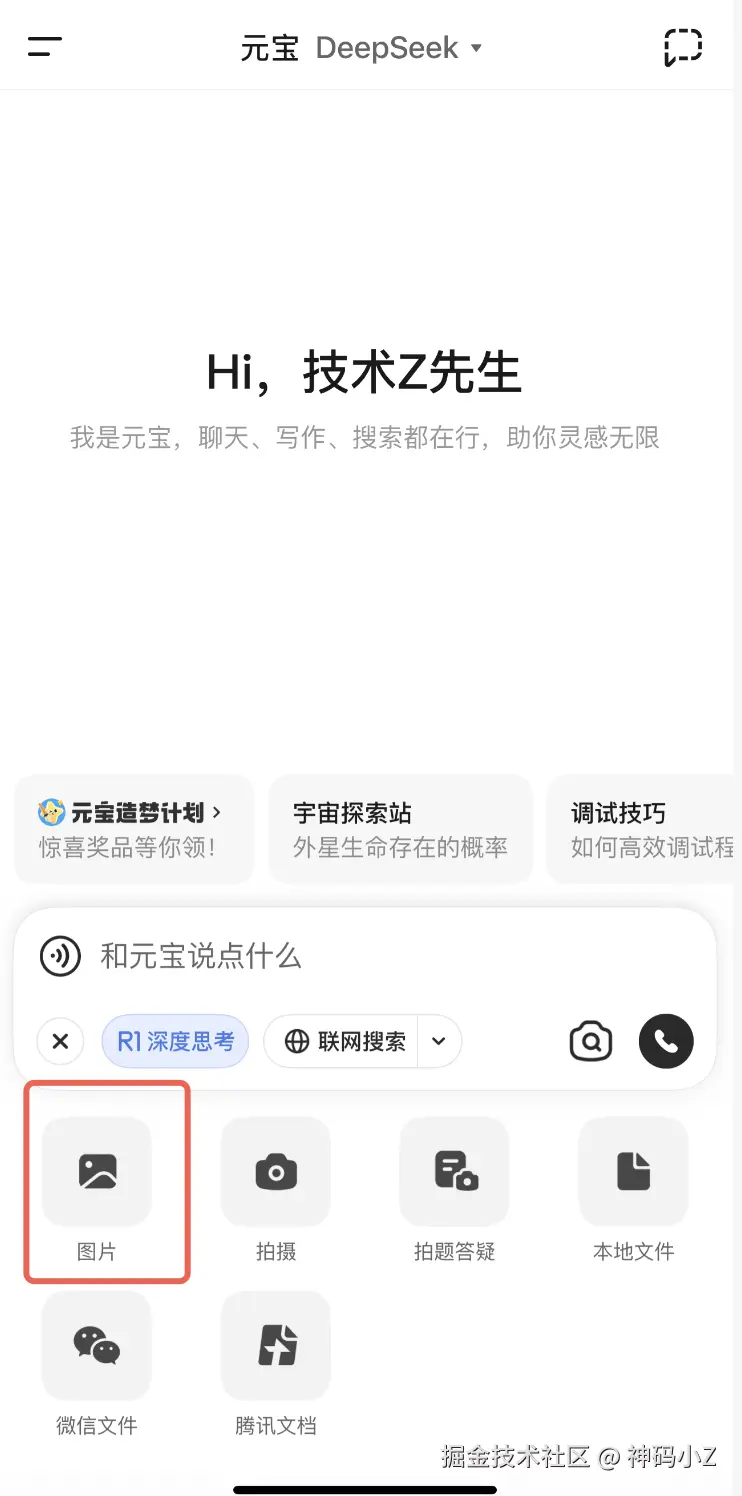Open the DeepSeek model dropdown
This screenshot has height=1496, width=742.
pyautogui.click(x=398, y=48)
